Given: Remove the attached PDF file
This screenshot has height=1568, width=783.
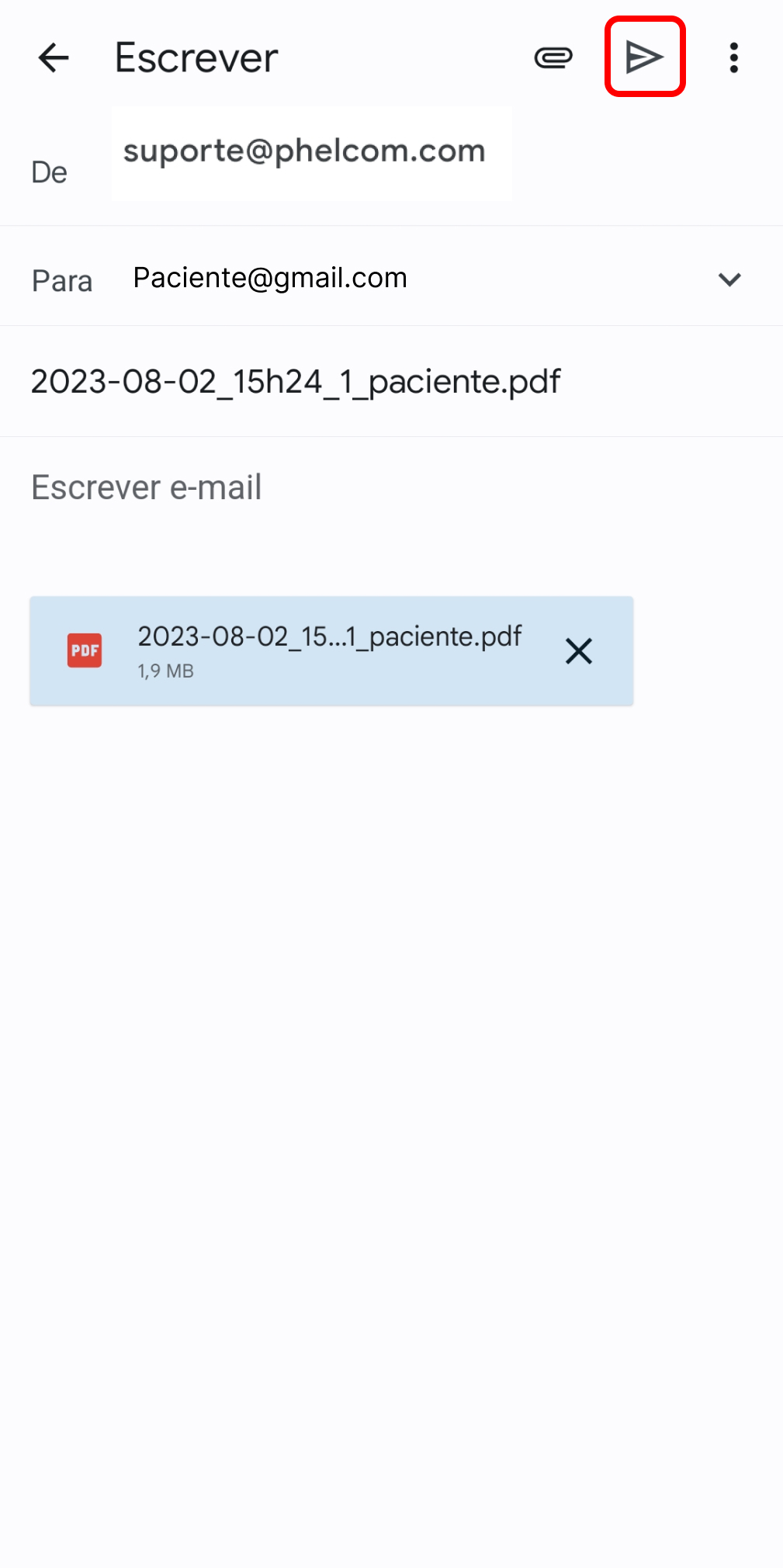Looking at the screenshot, I should (x=579, y=650).
